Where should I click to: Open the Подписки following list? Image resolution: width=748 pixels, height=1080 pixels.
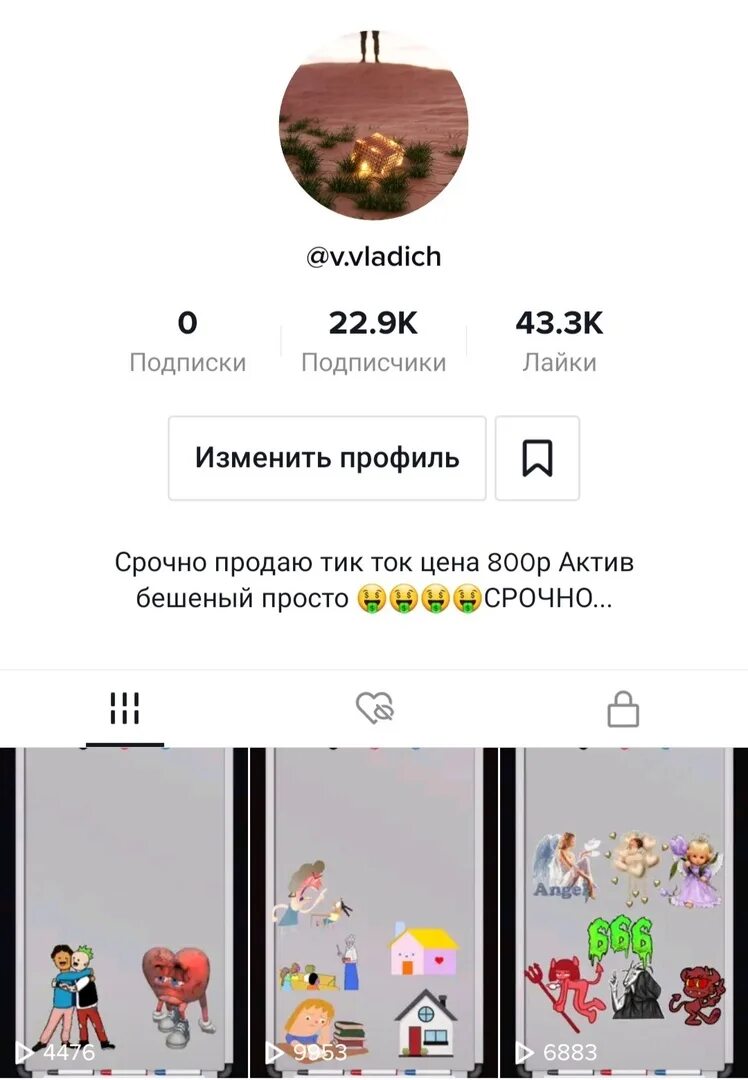click(187, 342)
